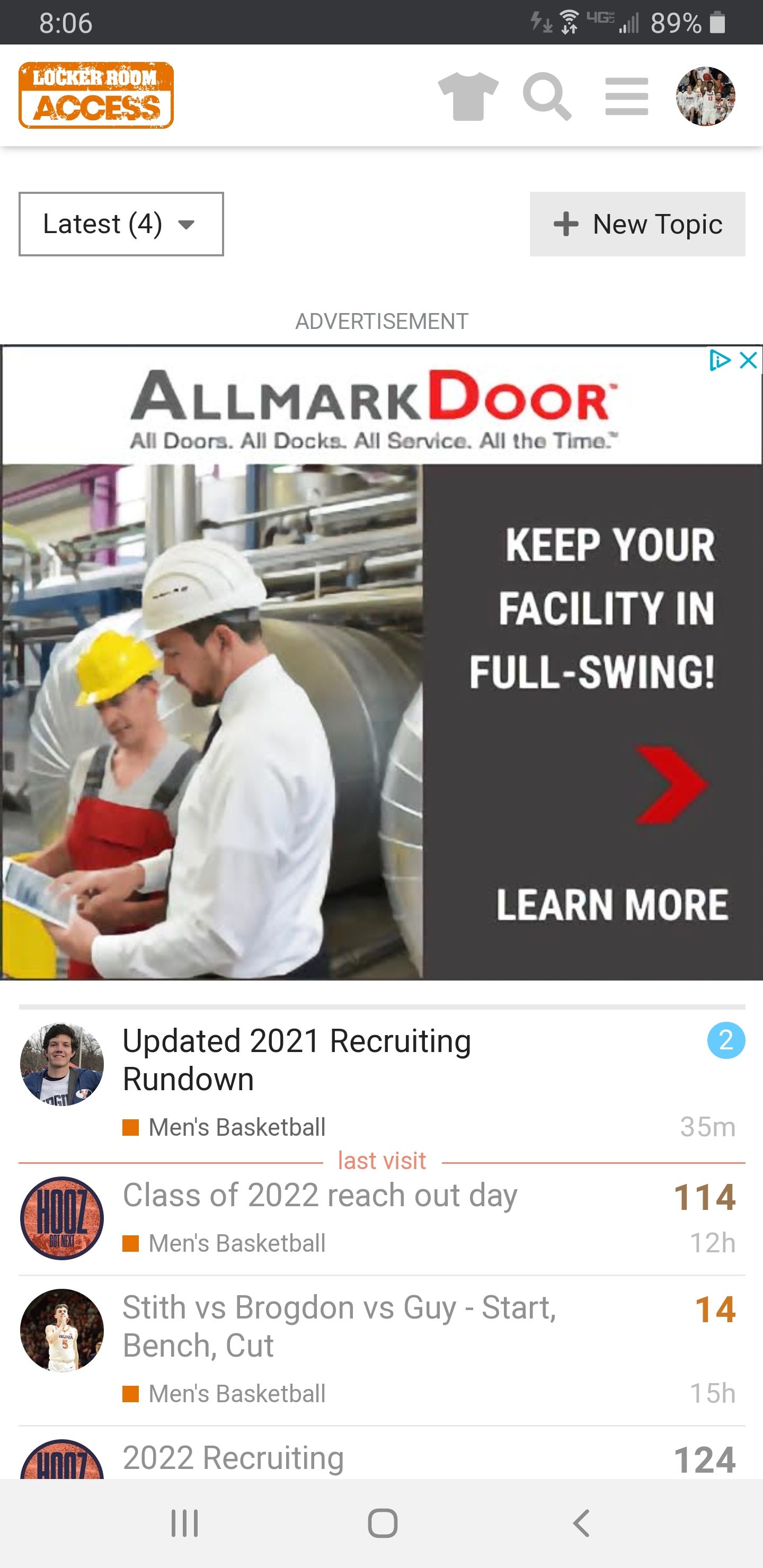763x1568 pixels.
Task: Open the hamburger menu
Action: (x=626, y=96)
